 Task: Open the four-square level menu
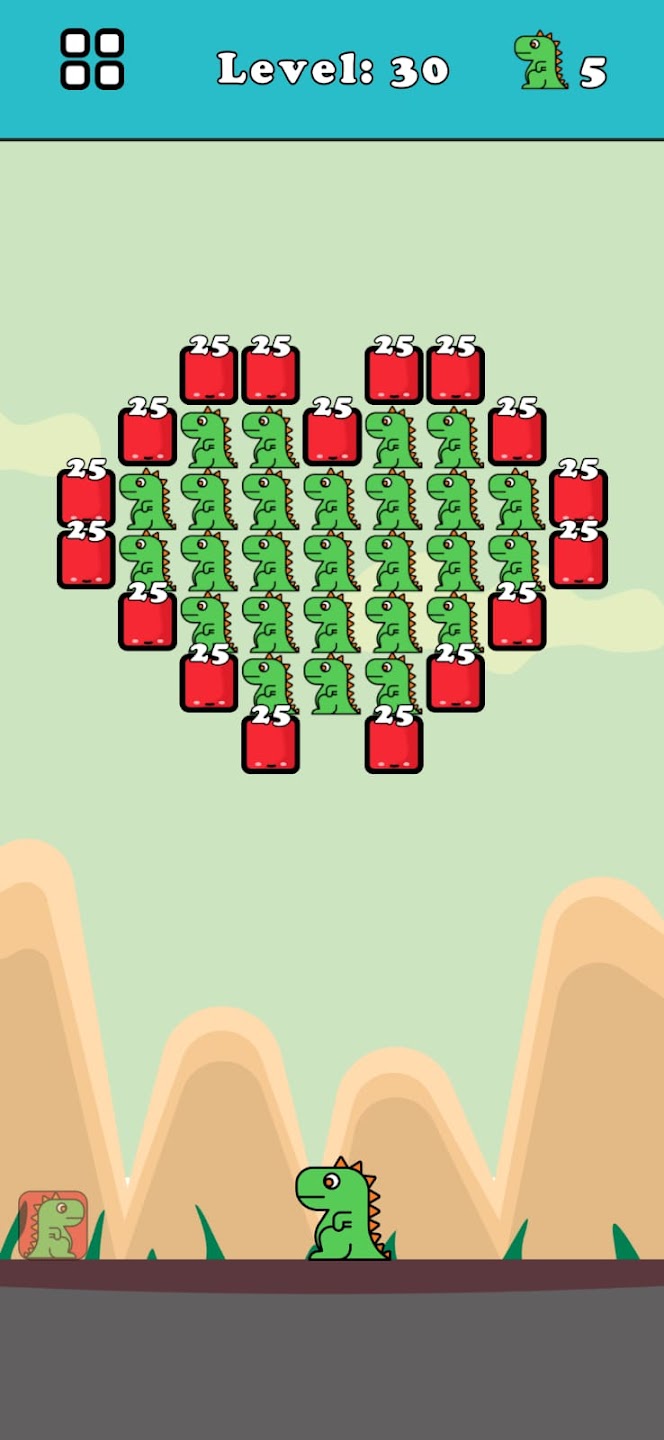coord(92,60)
